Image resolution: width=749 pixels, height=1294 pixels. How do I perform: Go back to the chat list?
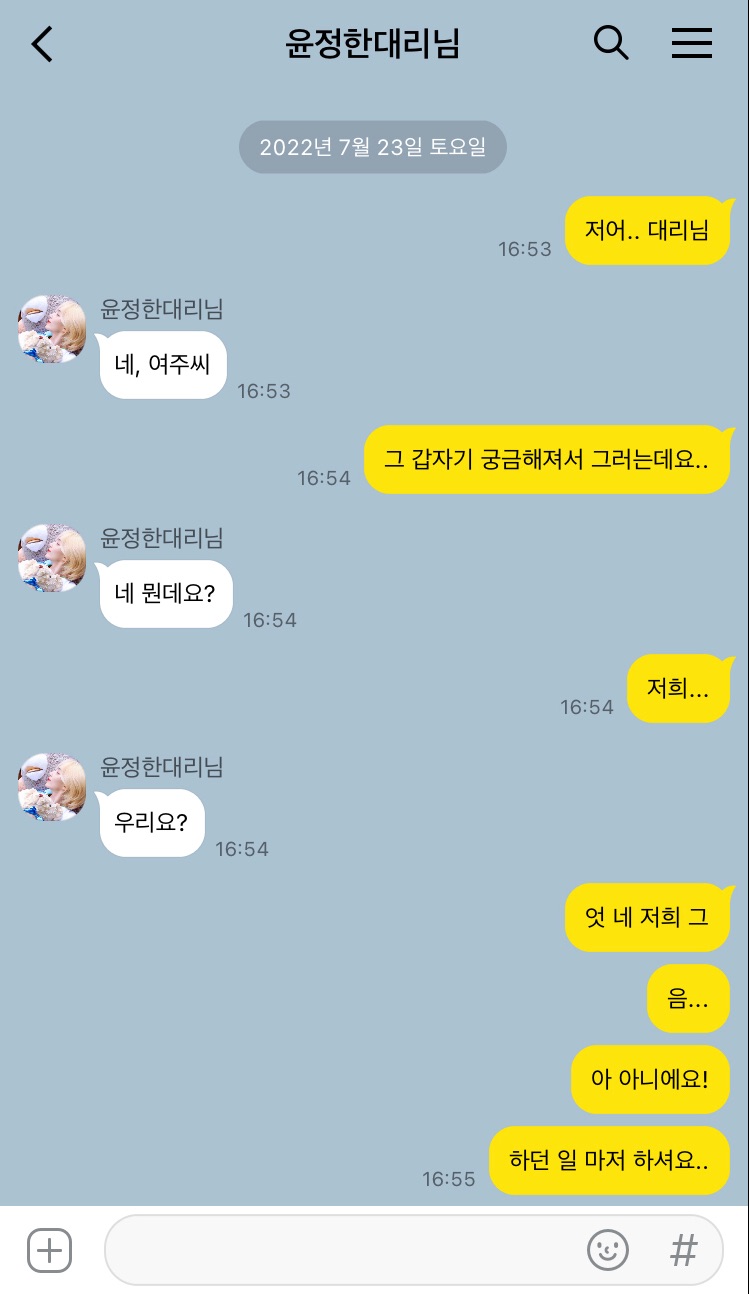tap(42, 44)
